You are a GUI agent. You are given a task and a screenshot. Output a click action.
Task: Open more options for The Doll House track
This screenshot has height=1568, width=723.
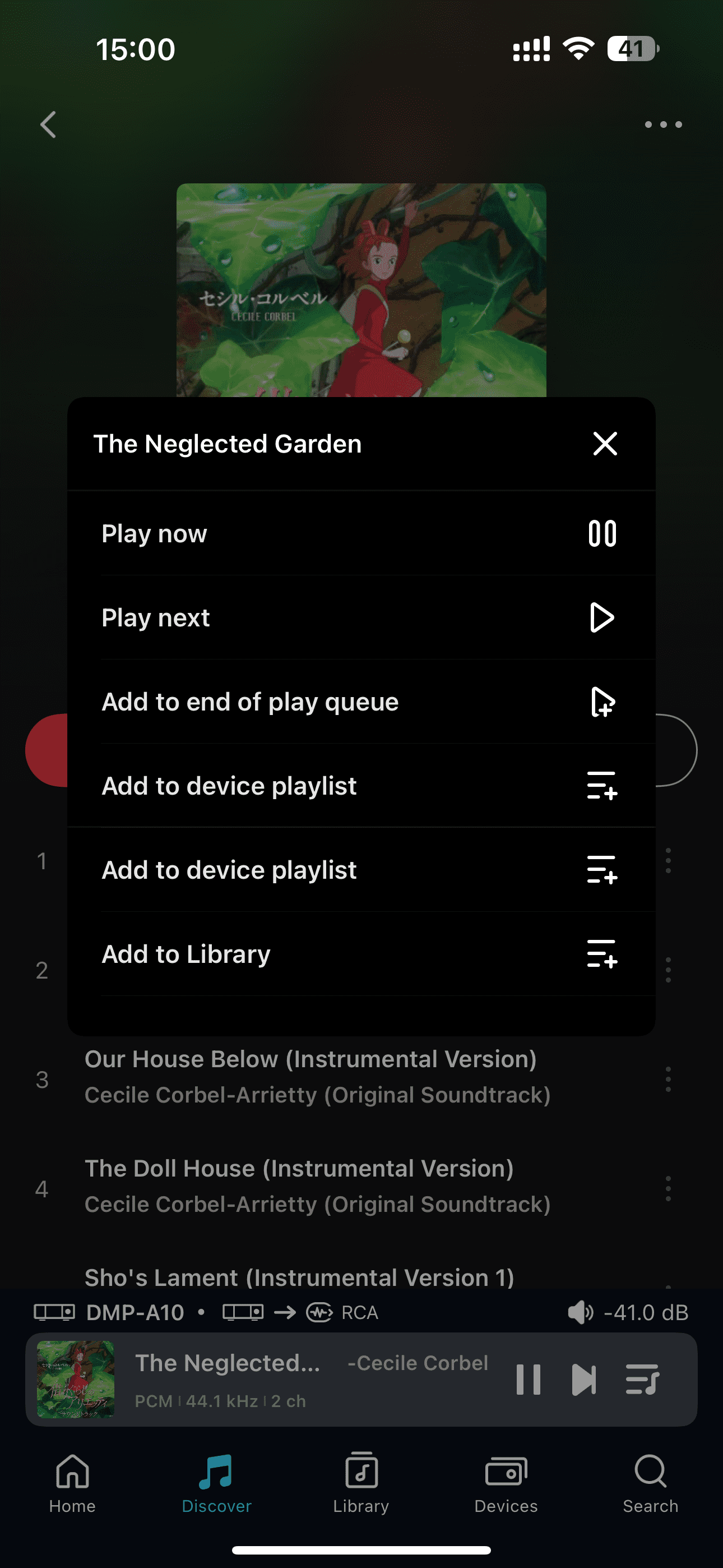[x=668, y=1188]
